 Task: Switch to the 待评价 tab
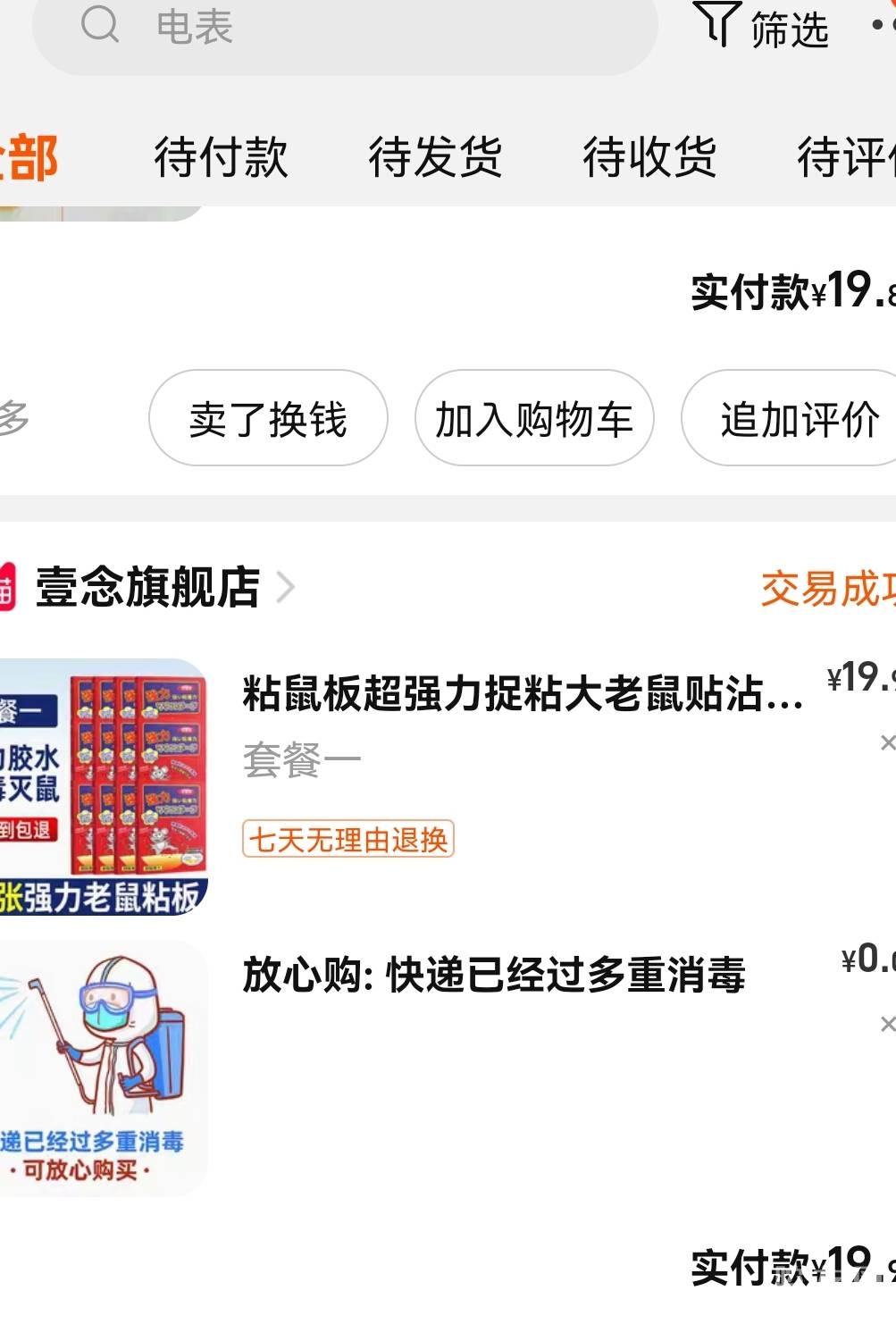tap(844, 157)
